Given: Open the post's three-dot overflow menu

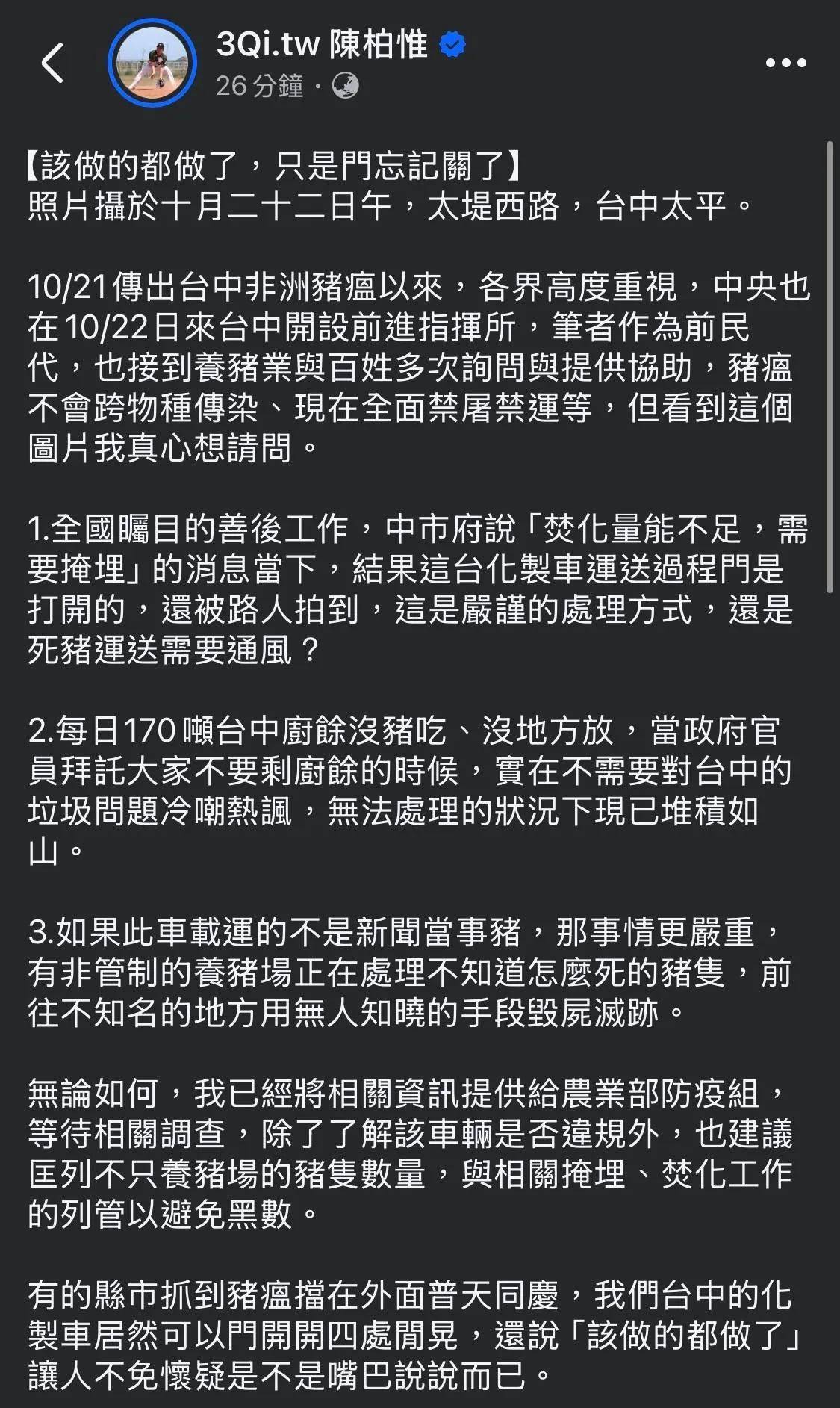Looking at the screenshot, I should tap(785, 63).
